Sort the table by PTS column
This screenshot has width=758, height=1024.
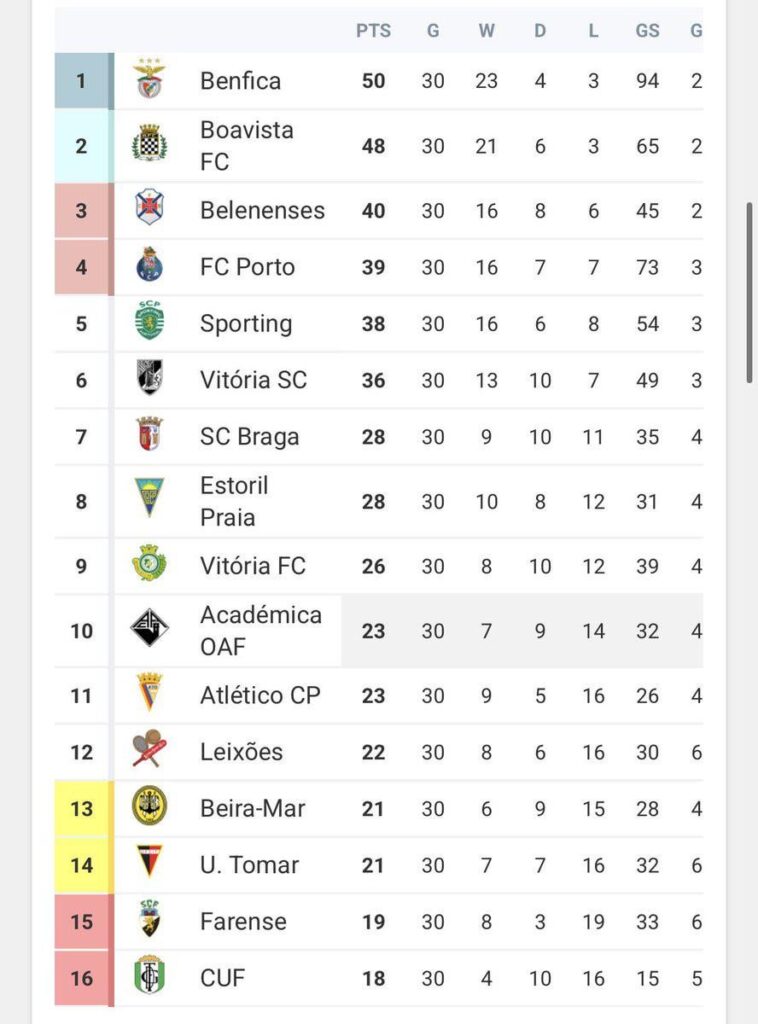click(x=373, y=30)
